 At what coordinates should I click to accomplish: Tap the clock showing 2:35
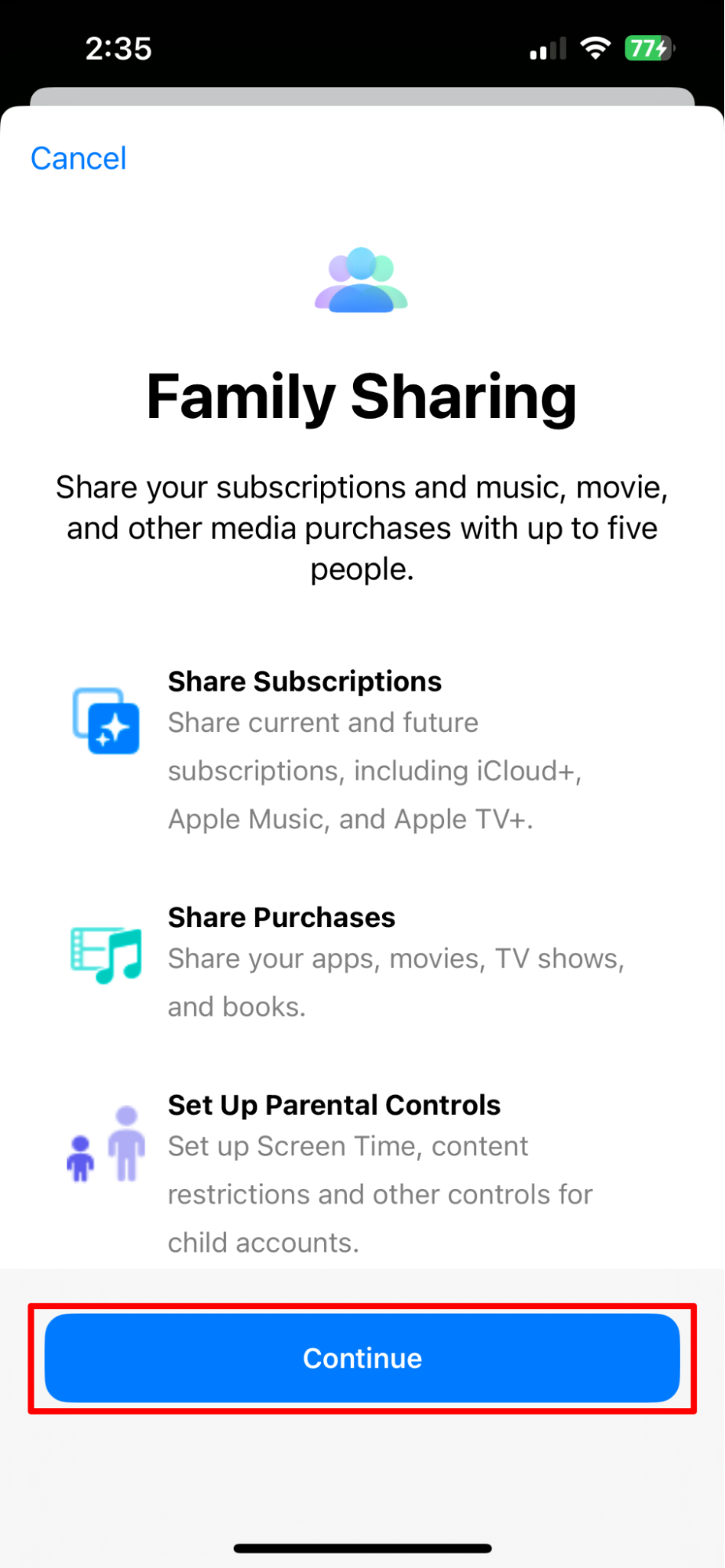click(x=118, y=47)
